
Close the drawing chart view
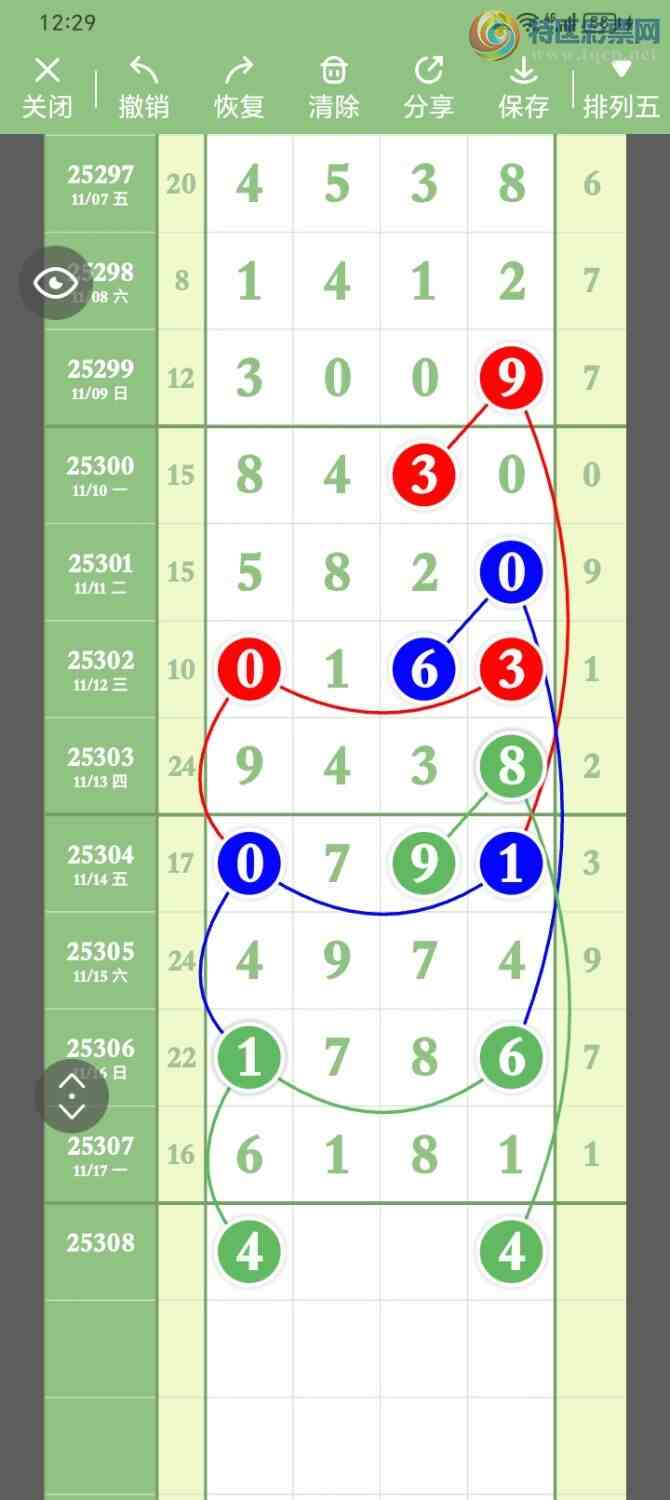pos(47,86)
